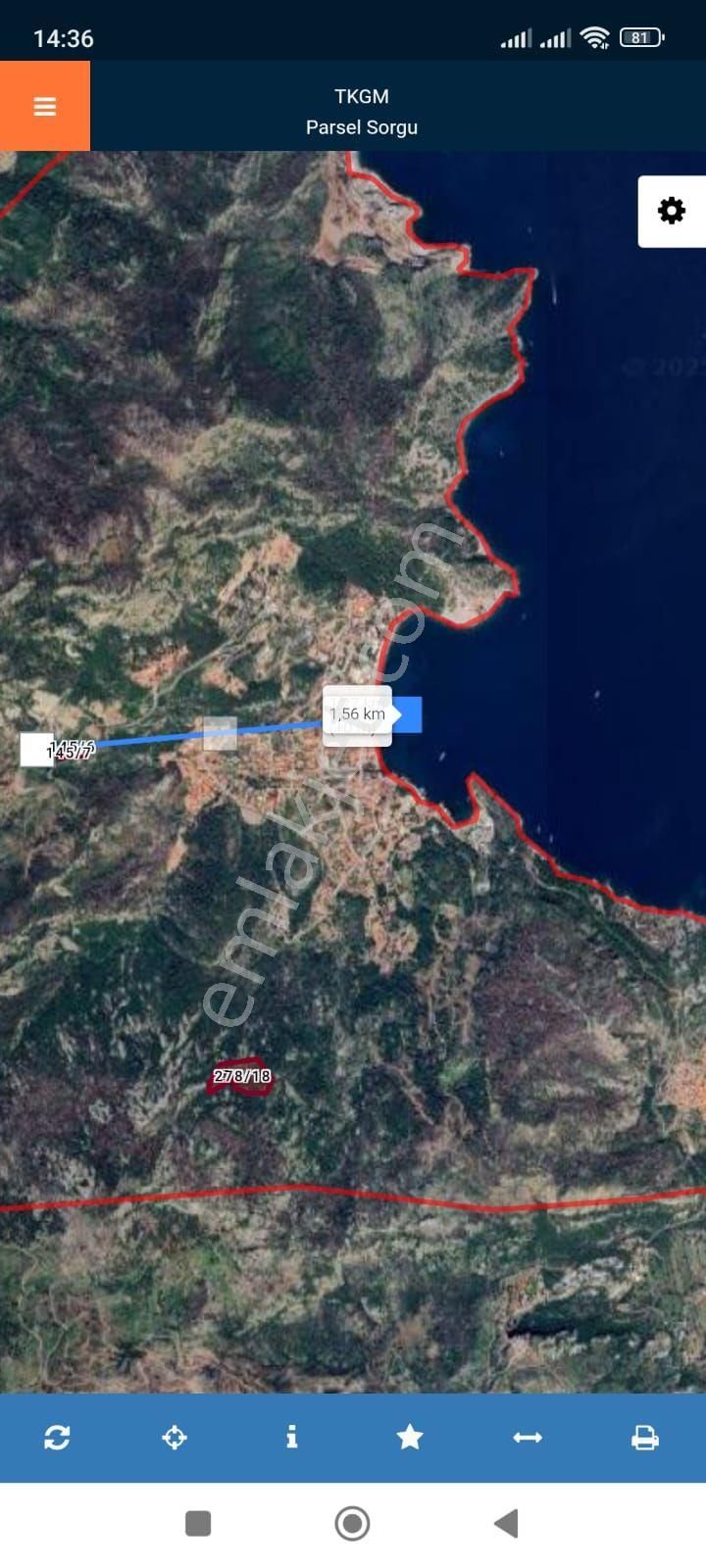Open the hamburger navigation menu
This screenshot has height=1568, width=706.
coord(44,106)
